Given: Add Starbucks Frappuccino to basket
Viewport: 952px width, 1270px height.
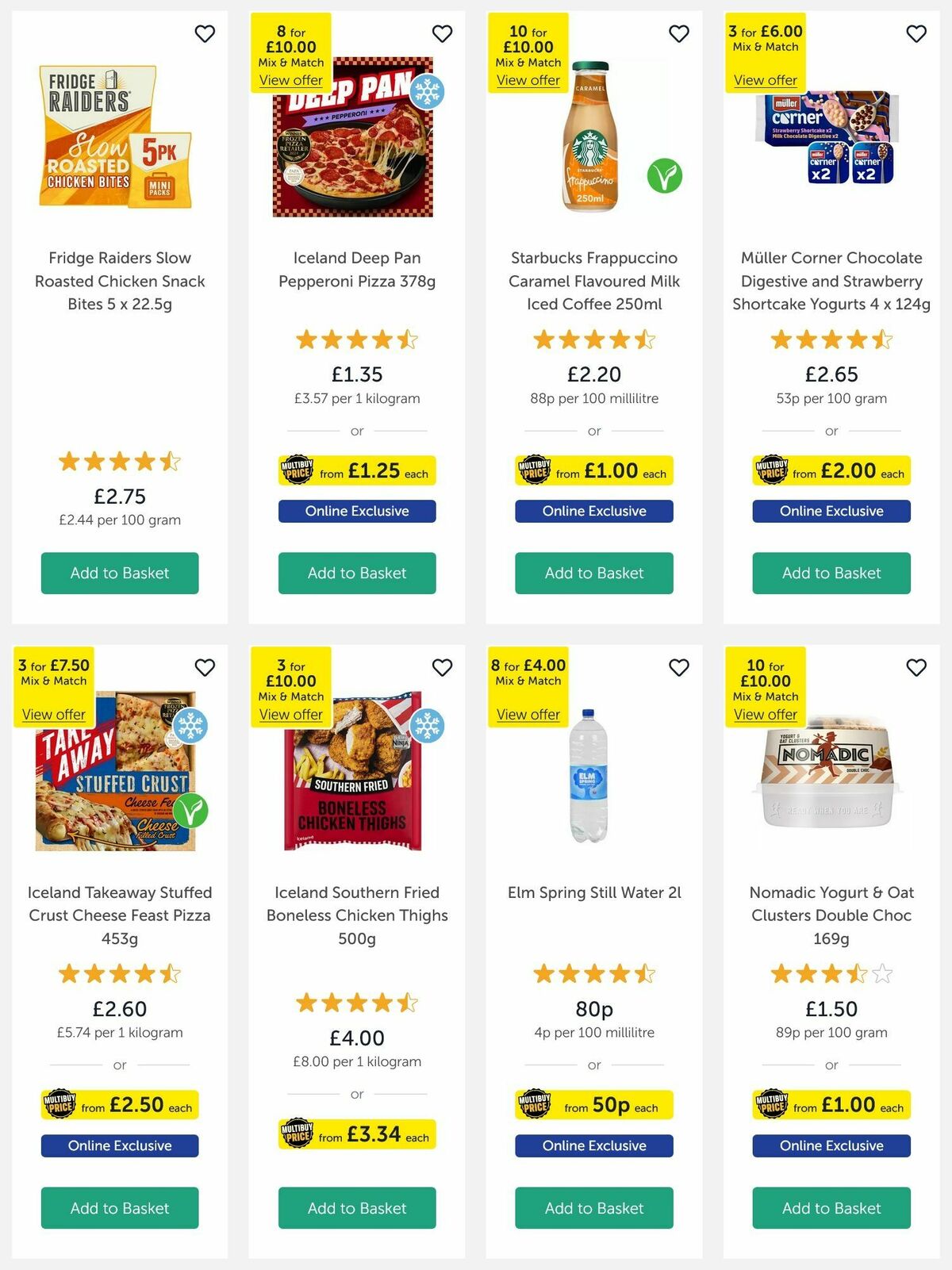Looking at the screenshot, I should [x=593, y=573].
